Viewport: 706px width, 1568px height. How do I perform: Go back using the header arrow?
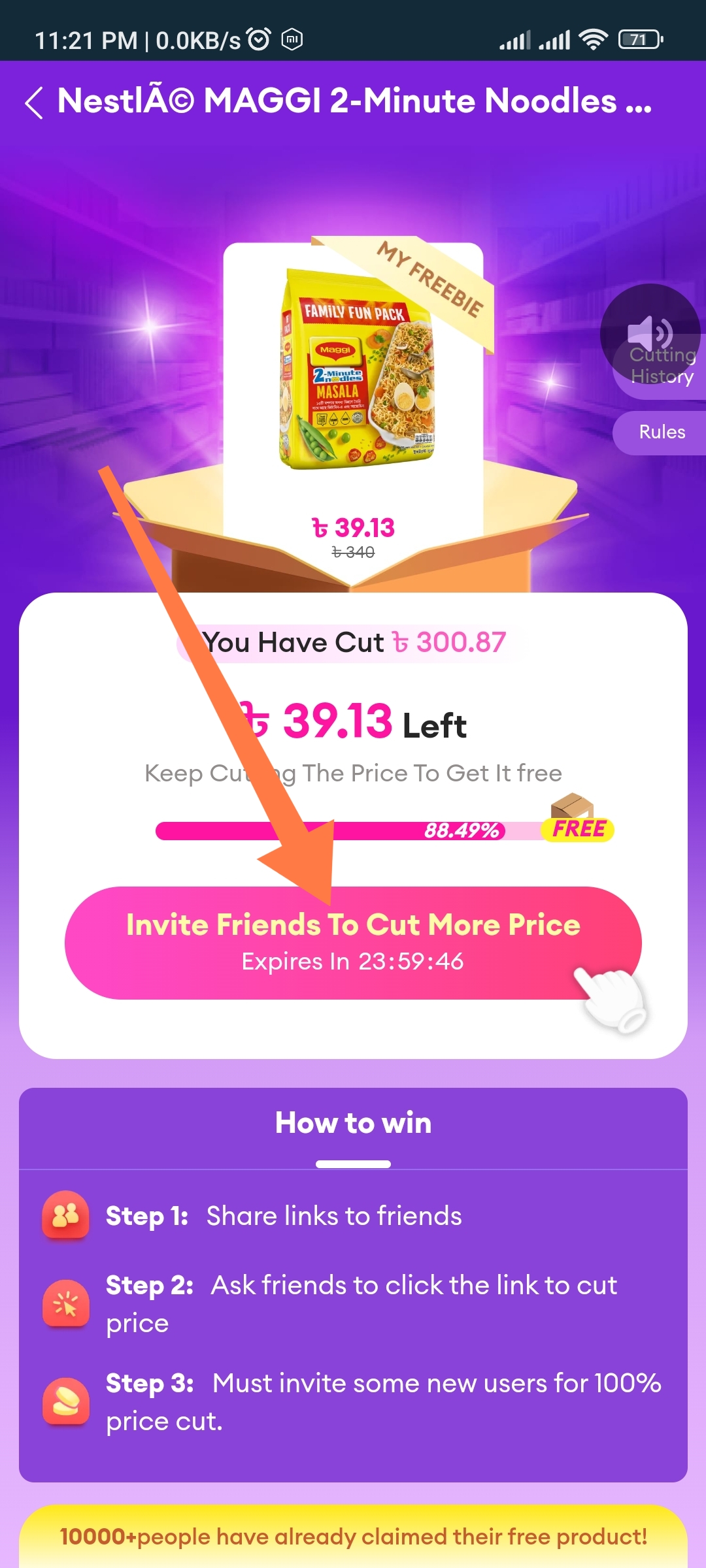click(x=34, y=103)
